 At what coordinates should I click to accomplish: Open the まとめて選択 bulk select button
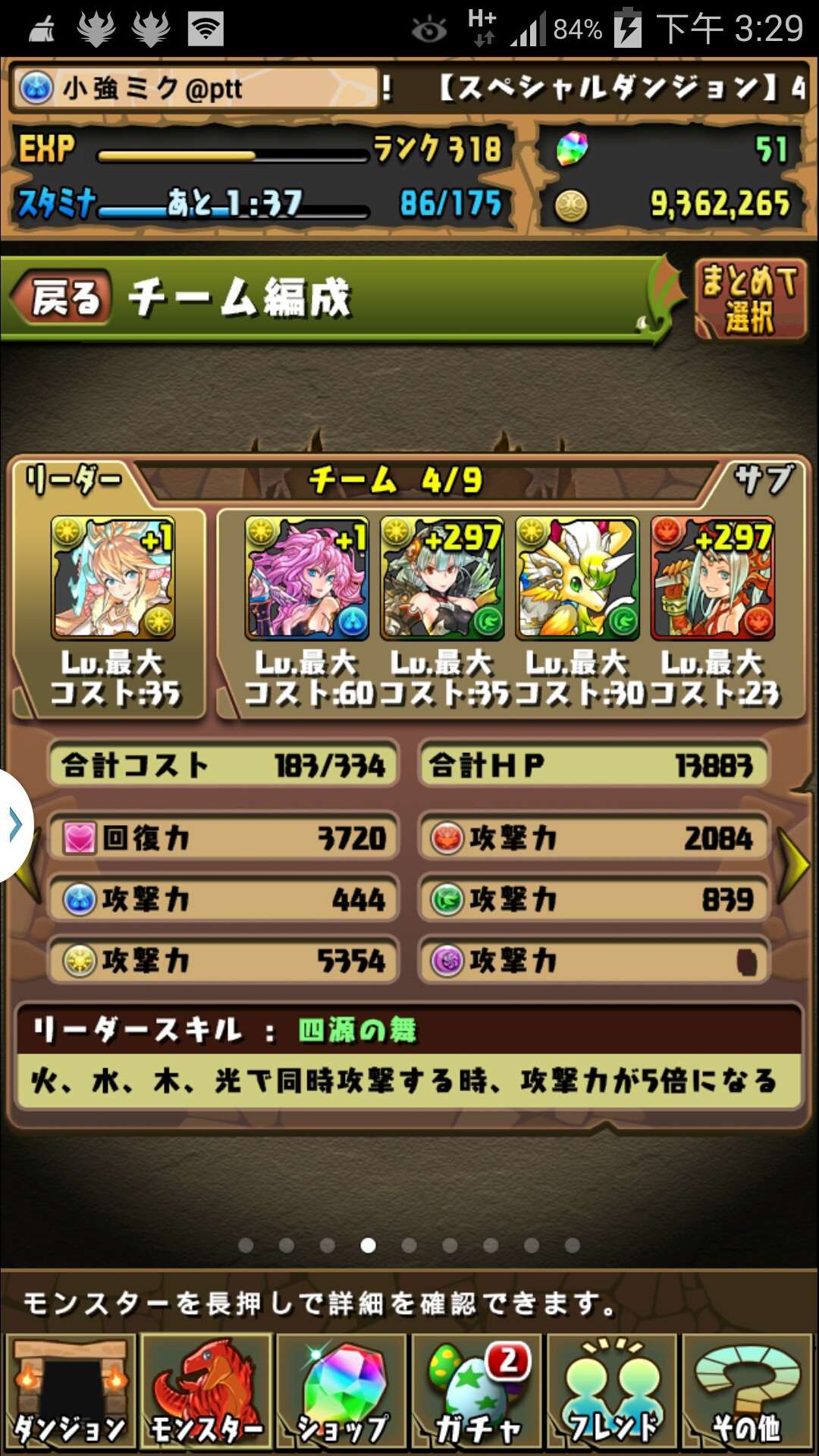point(749,299)
